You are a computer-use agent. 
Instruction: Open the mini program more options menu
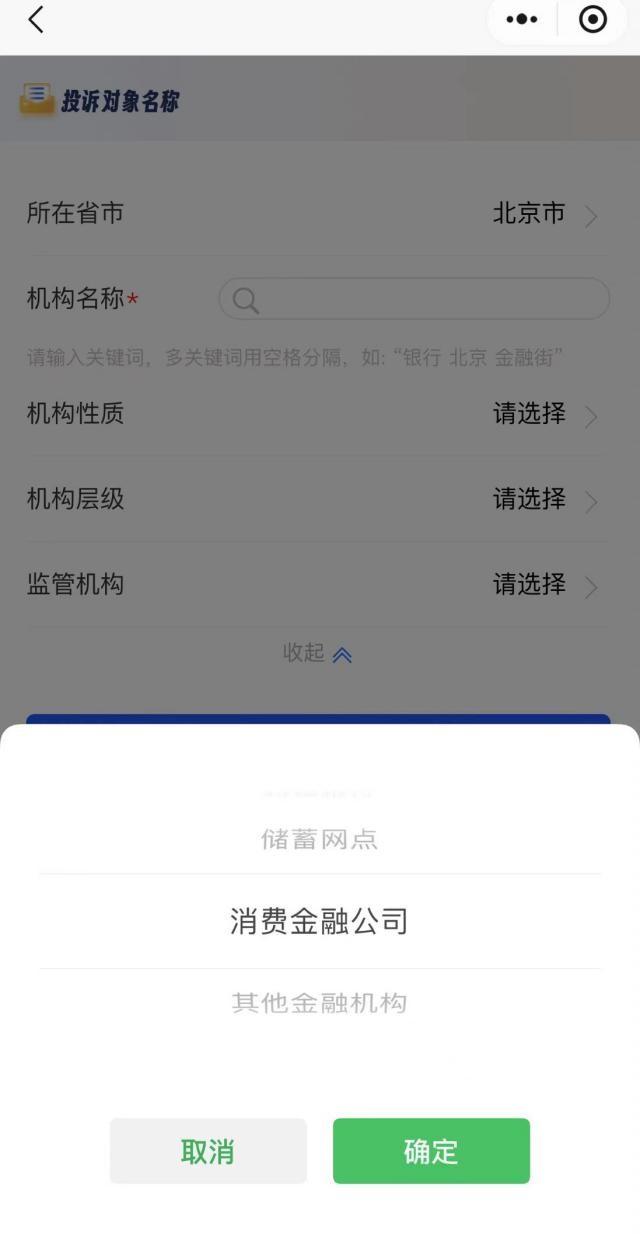click(522, 20)
